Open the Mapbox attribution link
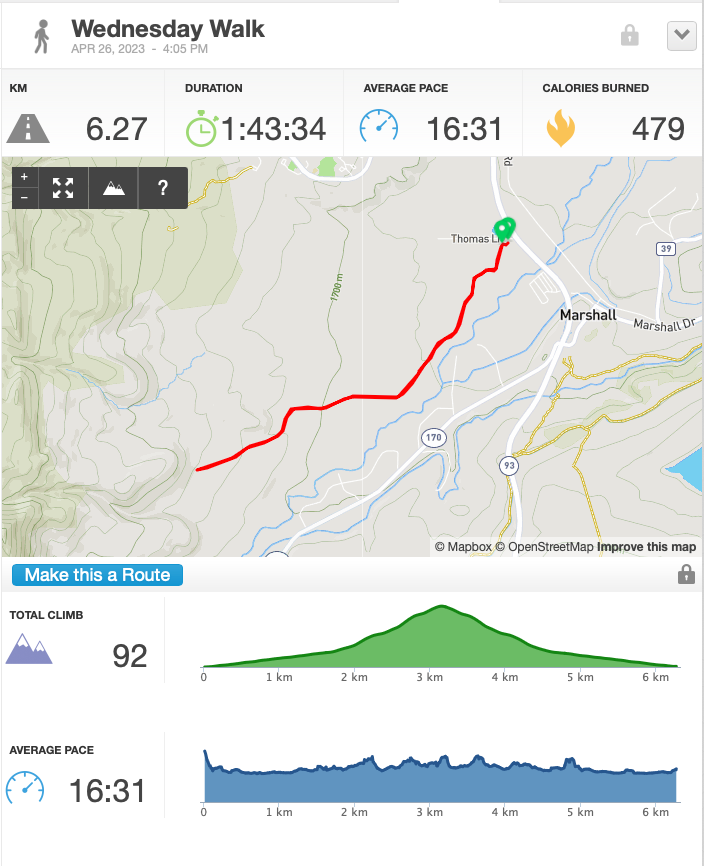 coord(463,547)
